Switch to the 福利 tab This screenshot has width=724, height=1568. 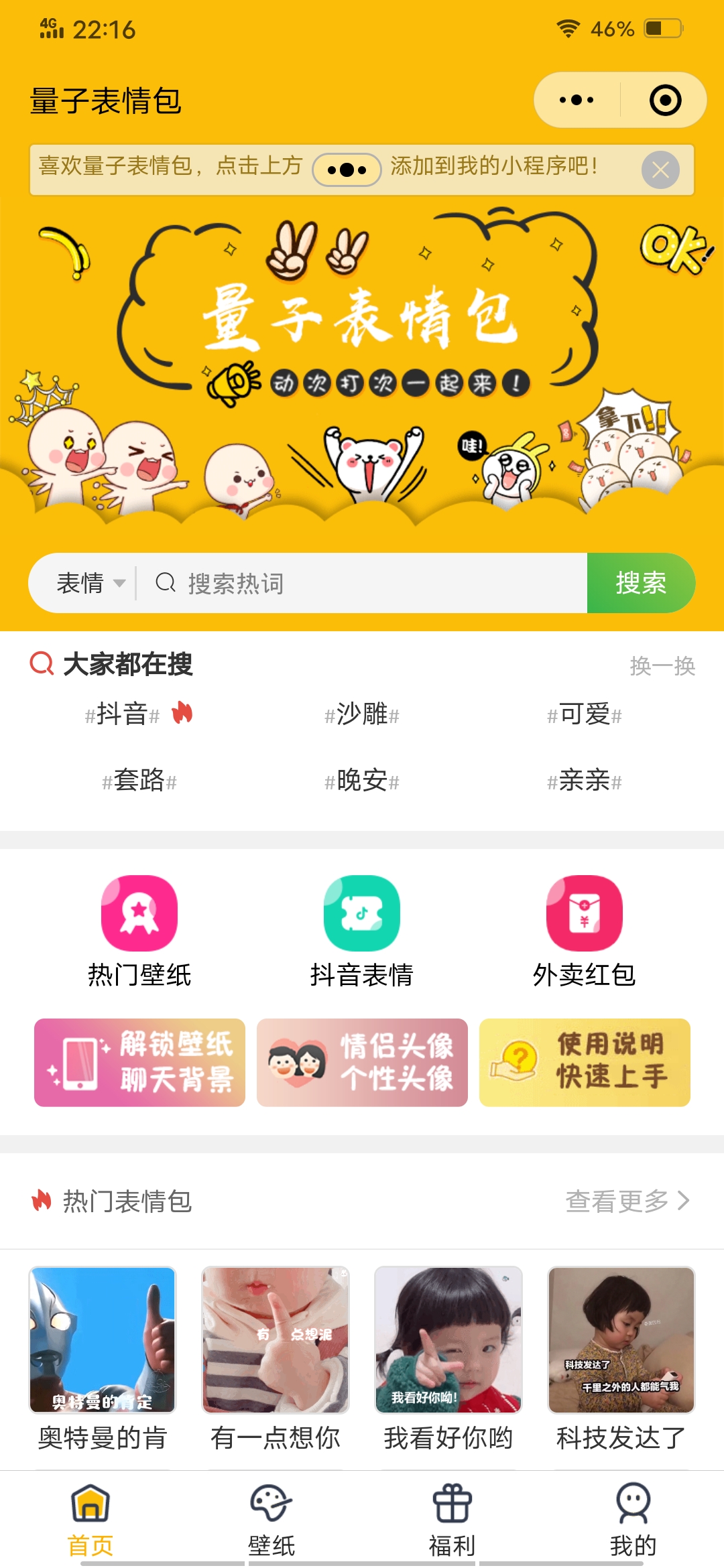pos(452,1520)
